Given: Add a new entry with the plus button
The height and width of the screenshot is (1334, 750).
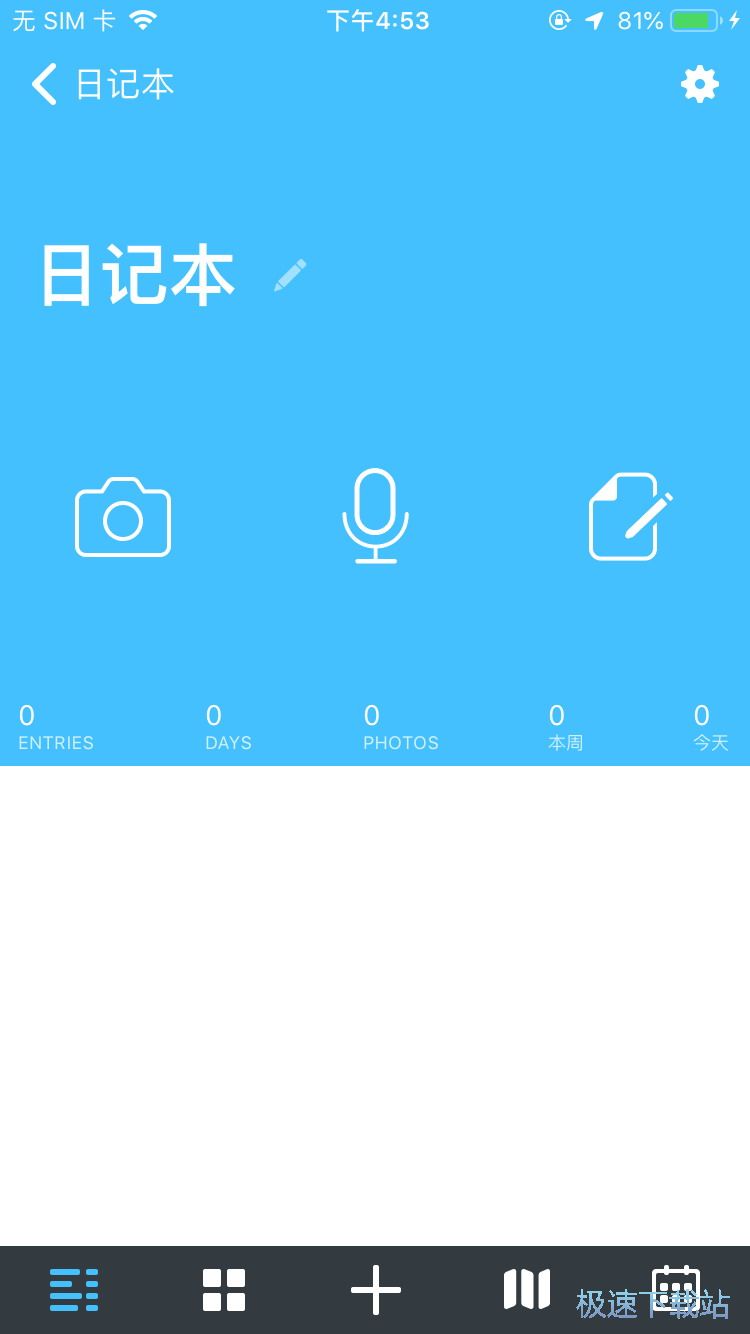Looking at the screenshot, I should click(x=376, y=1289).
